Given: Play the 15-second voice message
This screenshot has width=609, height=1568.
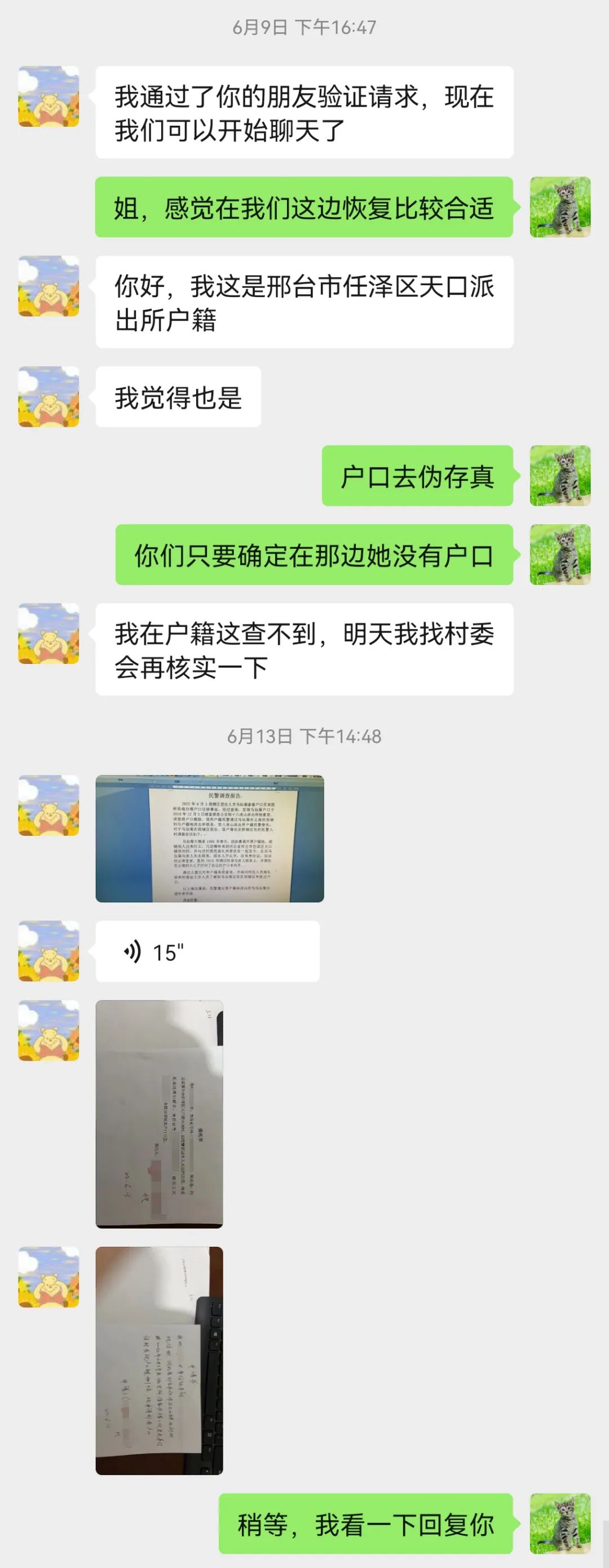Looking at the screenshot, I should tap(207, 951).
